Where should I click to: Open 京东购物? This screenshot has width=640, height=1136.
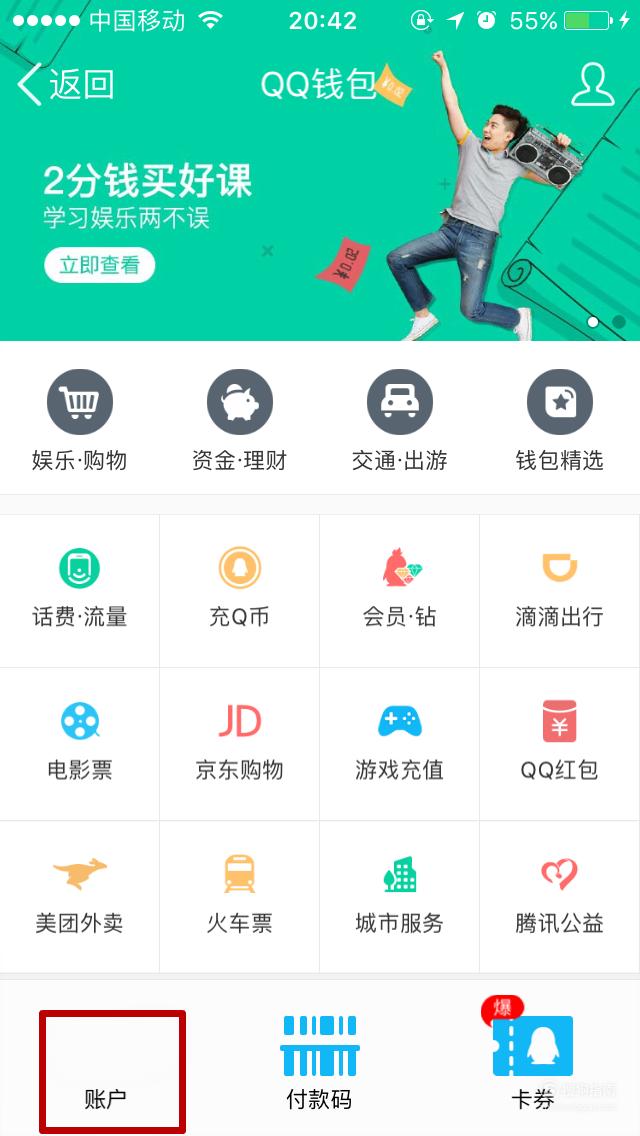click(x=239, y=743)
